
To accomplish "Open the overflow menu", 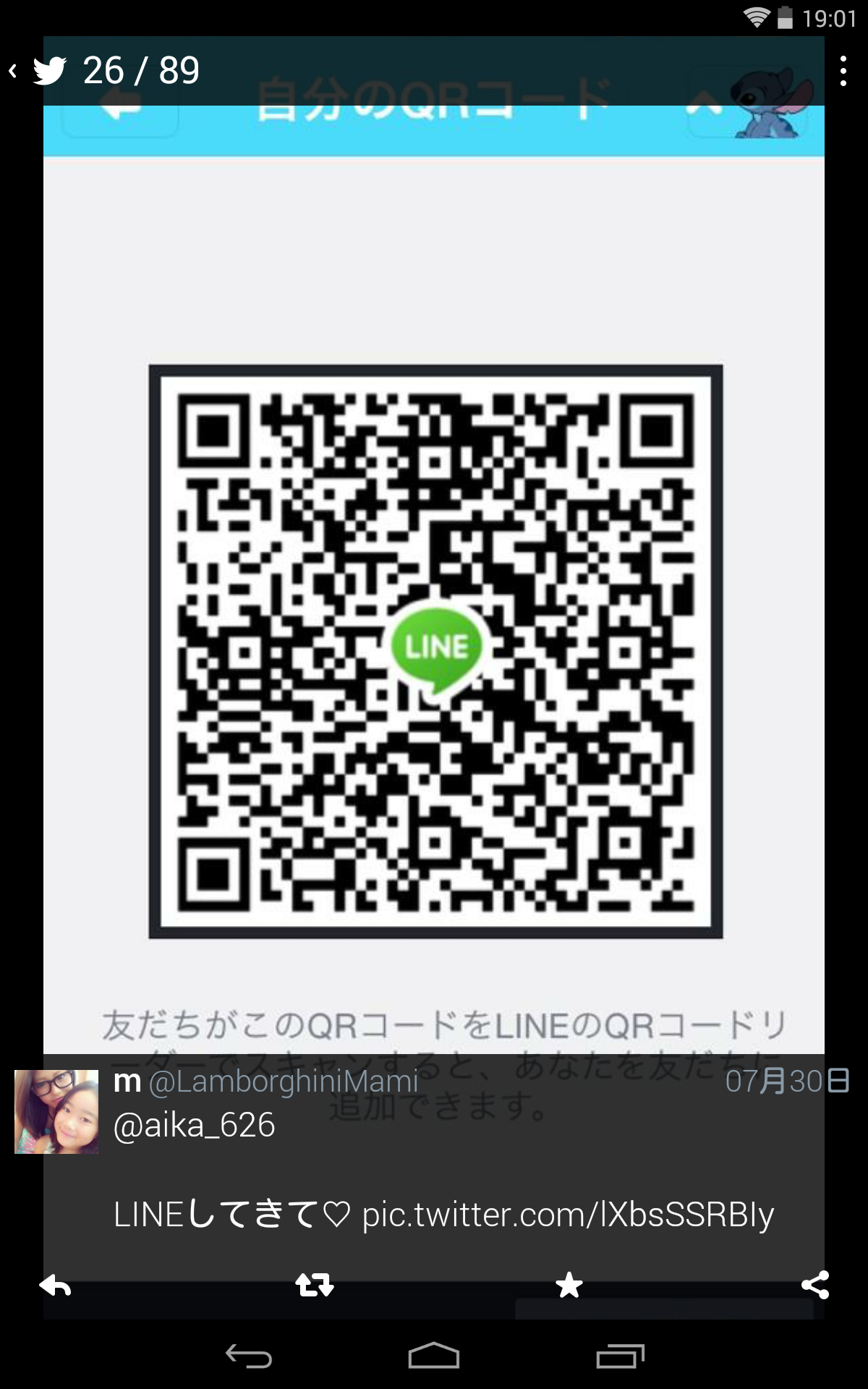I will 843,71.
